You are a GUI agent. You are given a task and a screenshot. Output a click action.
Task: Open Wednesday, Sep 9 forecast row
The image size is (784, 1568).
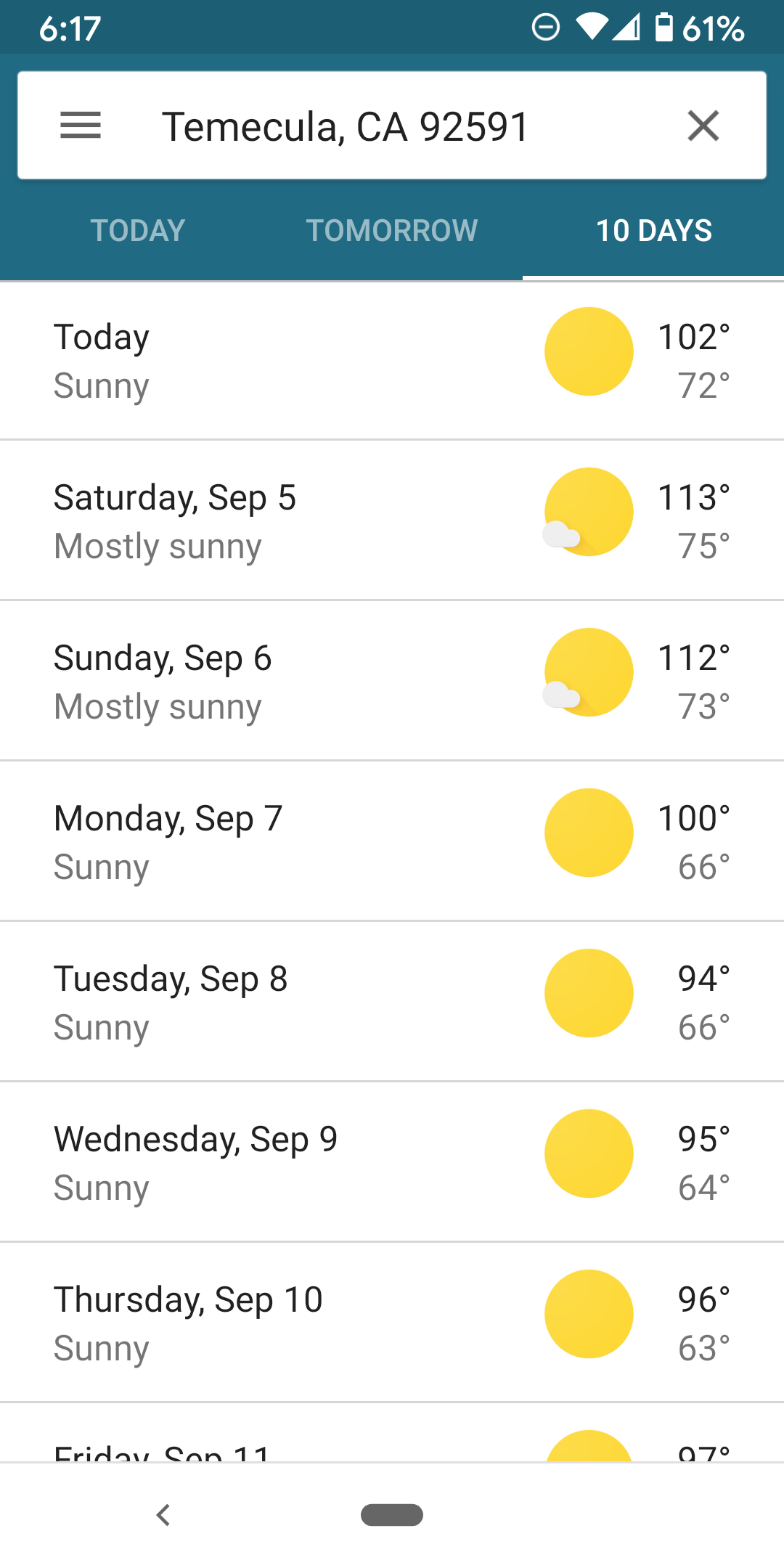pos(392,1162)
